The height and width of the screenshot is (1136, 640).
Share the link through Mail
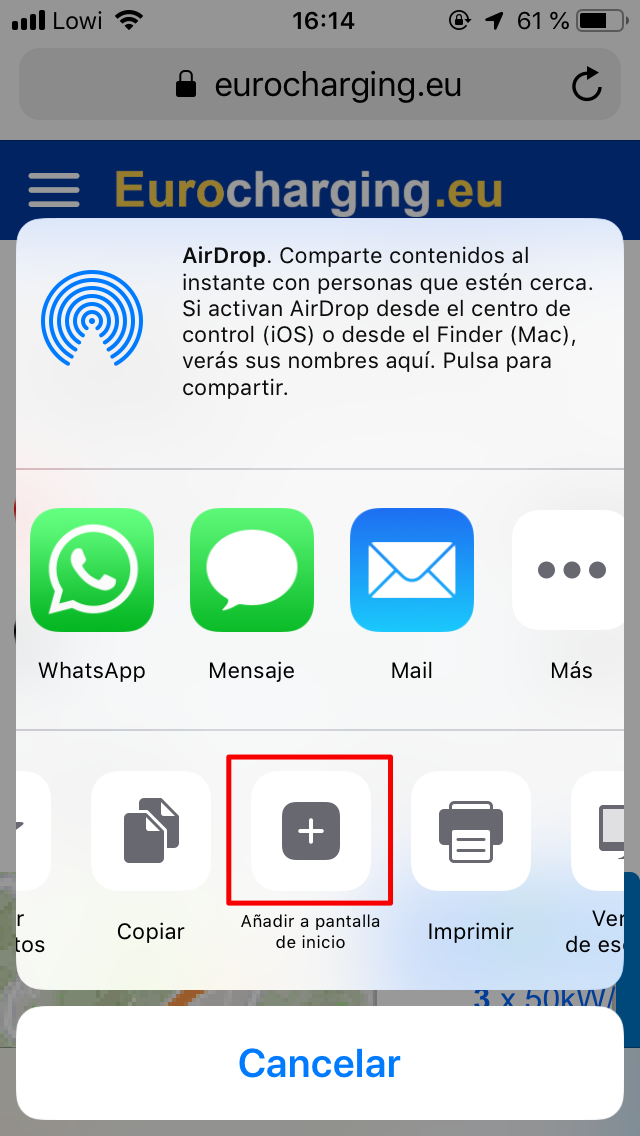[x=411, y=571]
